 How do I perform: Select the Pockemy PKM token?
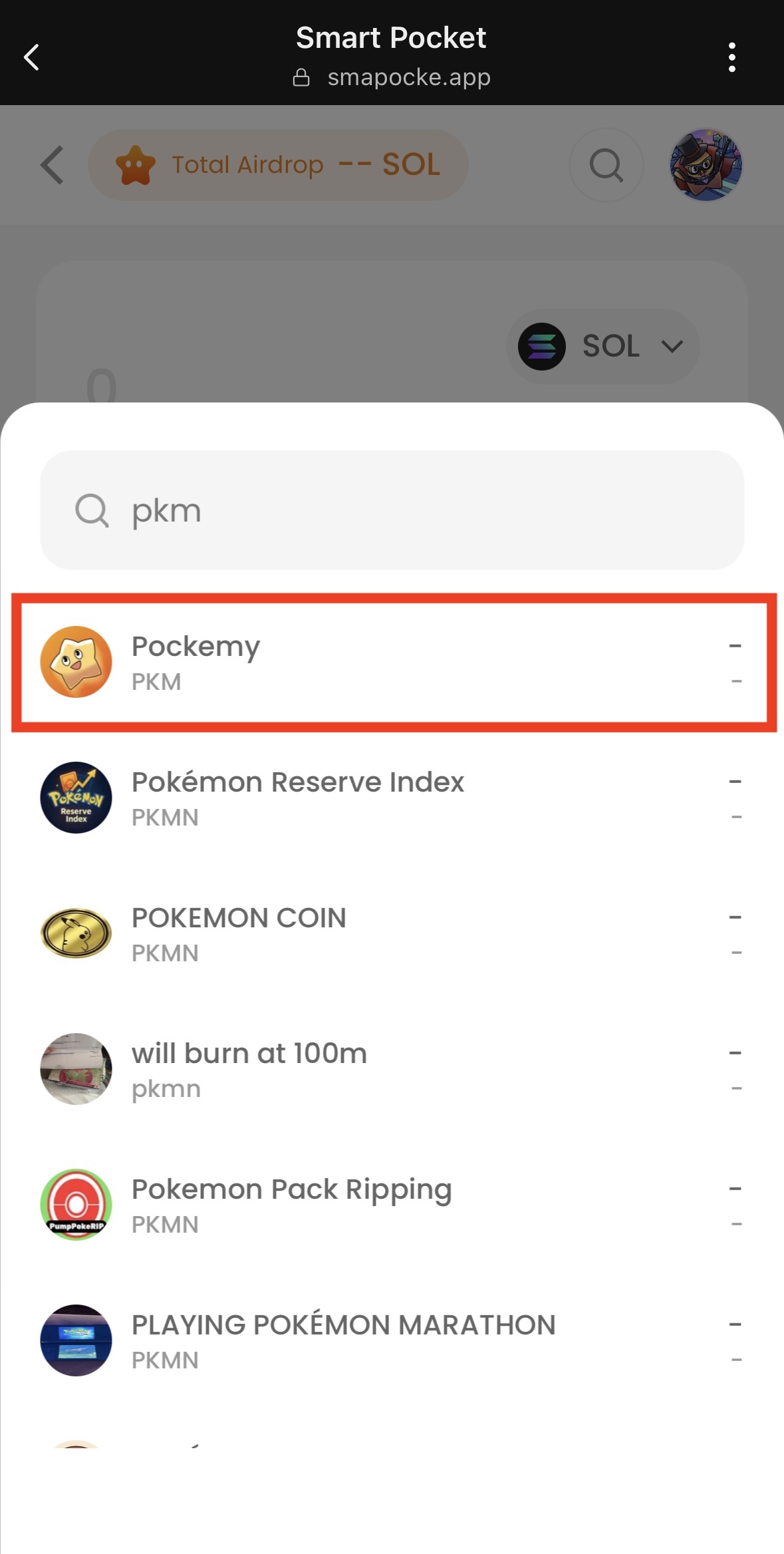pyautogui.click(x=392, y=663)
